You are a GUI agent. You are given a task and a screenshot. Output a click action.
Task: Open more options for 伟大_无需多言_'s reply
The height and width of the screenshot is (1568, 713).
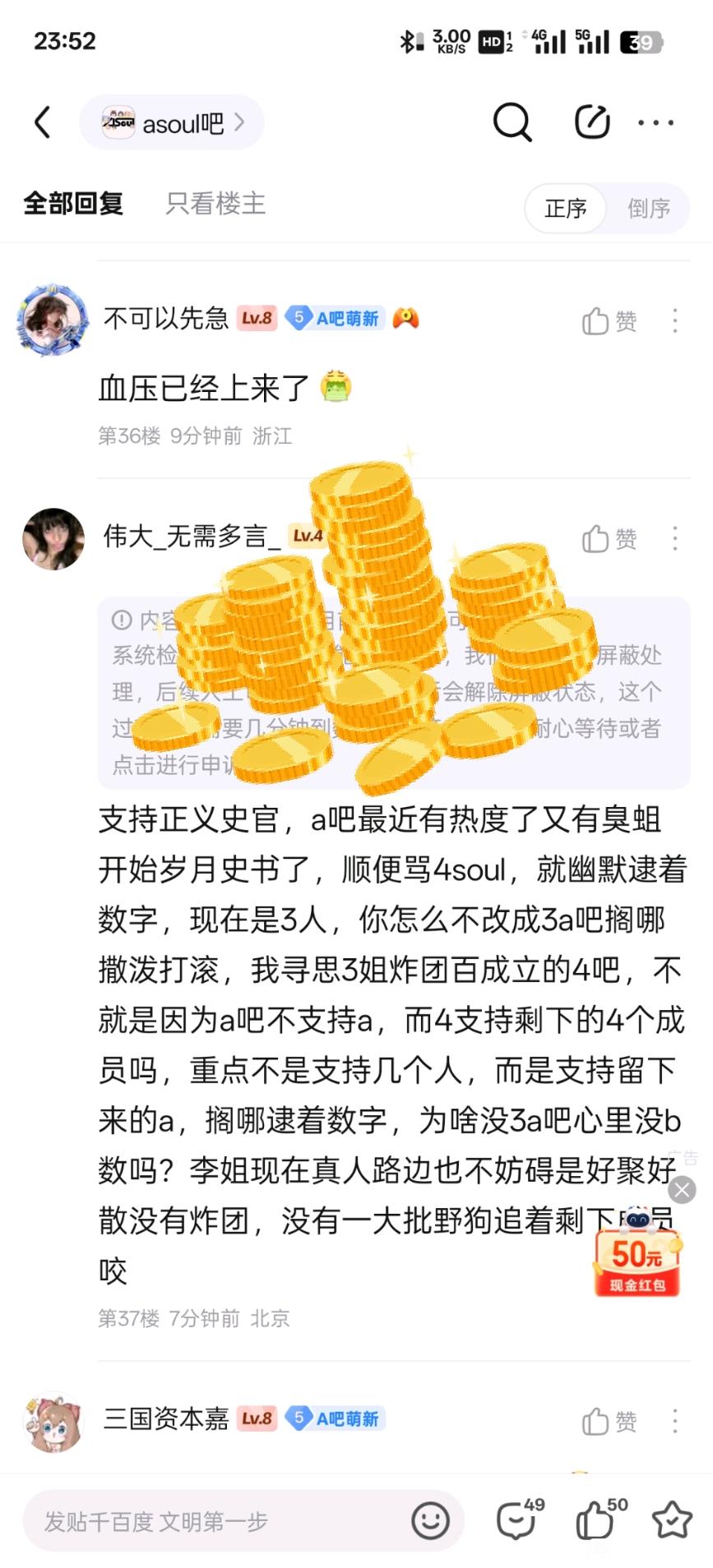point(675,539)
